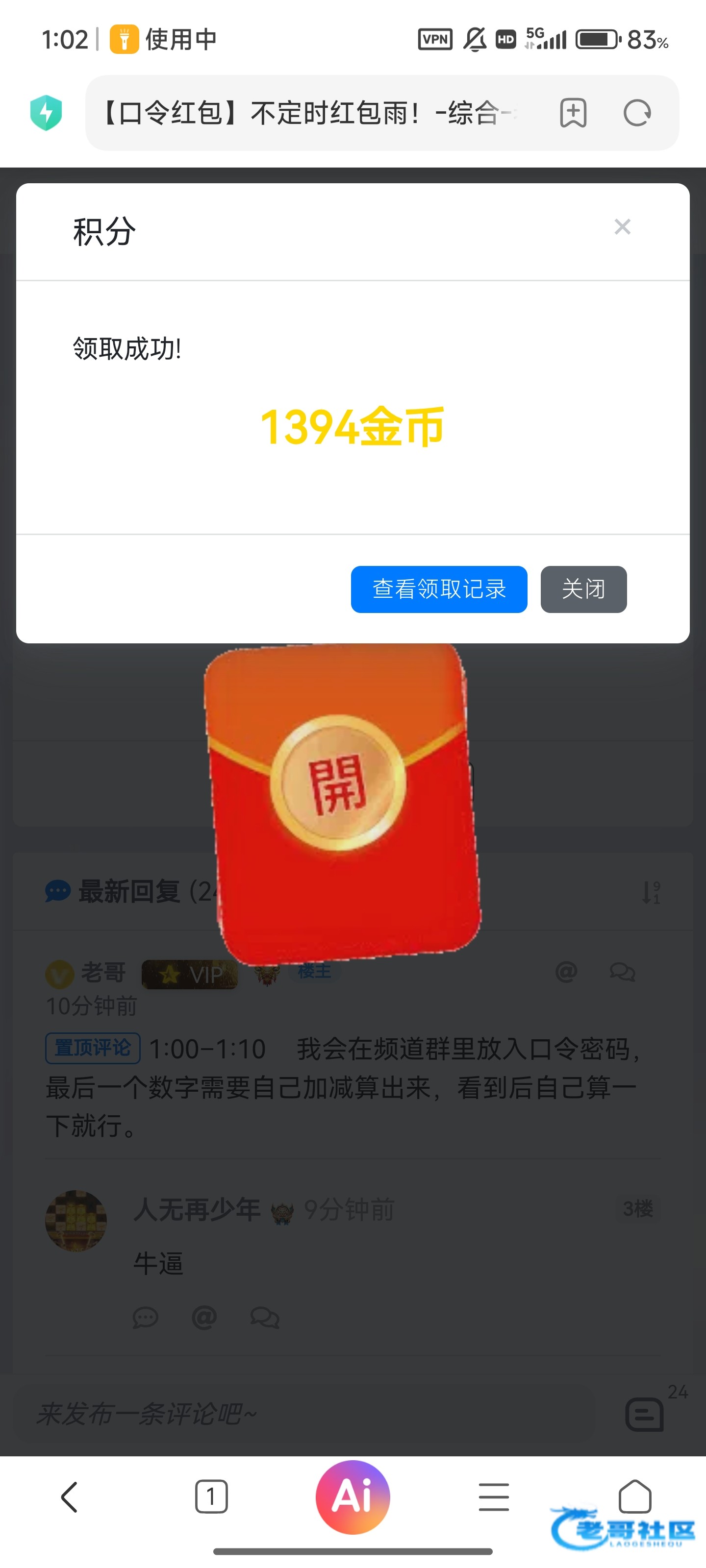Tap the 关闭 button
706x1568 pixels.
583,588
